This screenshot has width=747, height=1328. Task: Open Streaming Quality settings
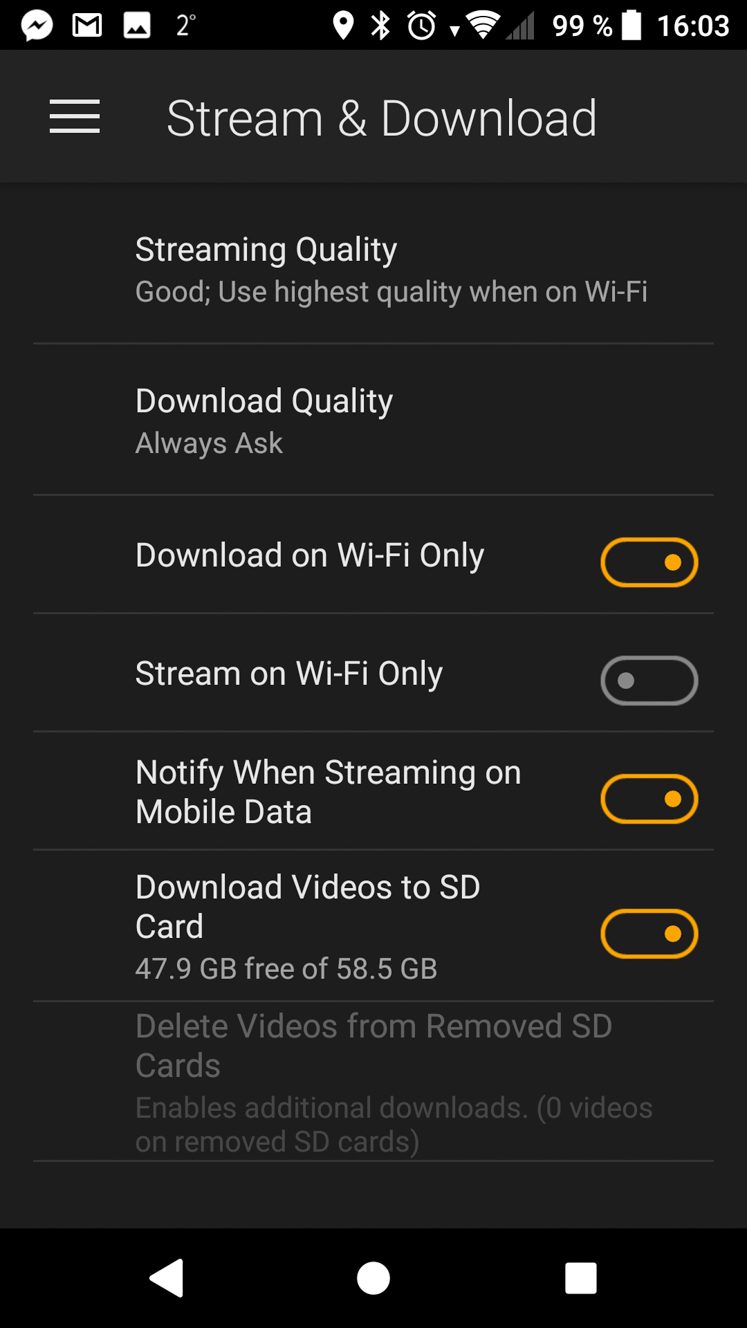[x=373, y=269]
